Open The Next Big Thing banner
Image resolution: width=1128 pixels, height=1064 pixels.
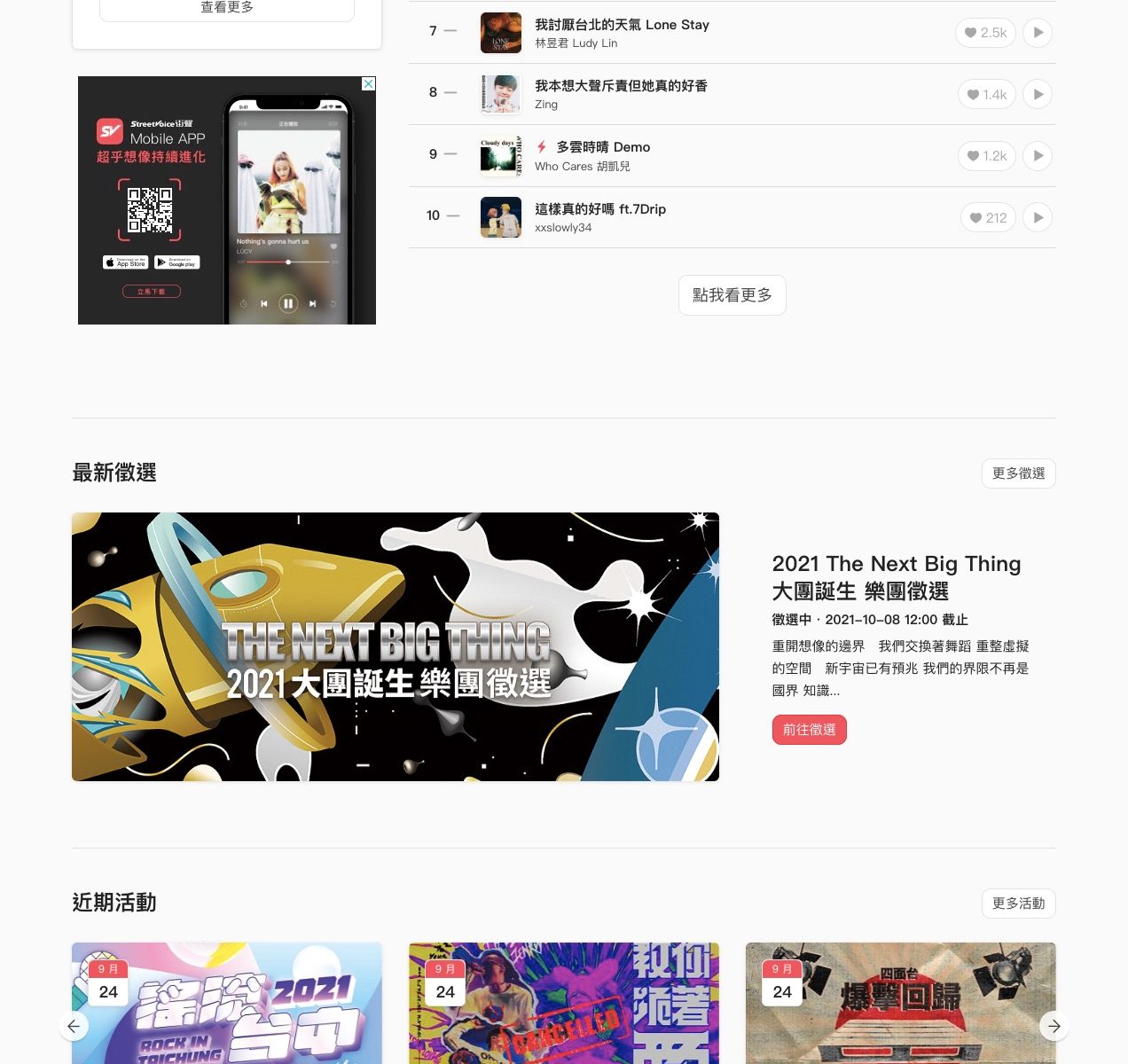[396, 646]
